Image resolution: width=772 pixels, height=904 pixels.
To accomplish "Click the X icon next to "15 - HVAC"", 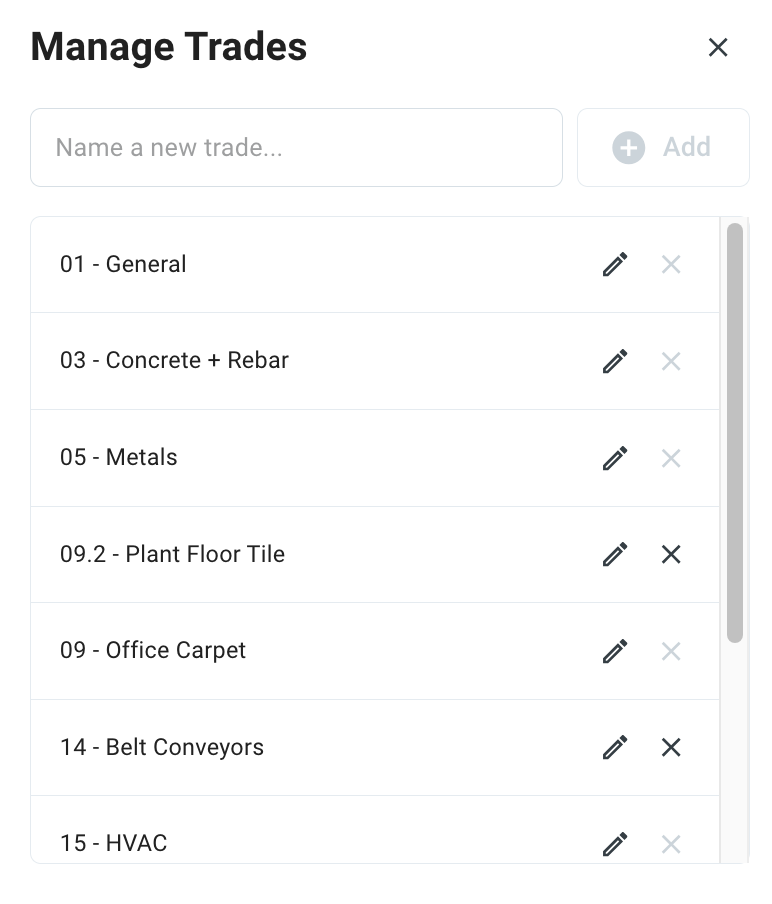I will click(671, 842).
